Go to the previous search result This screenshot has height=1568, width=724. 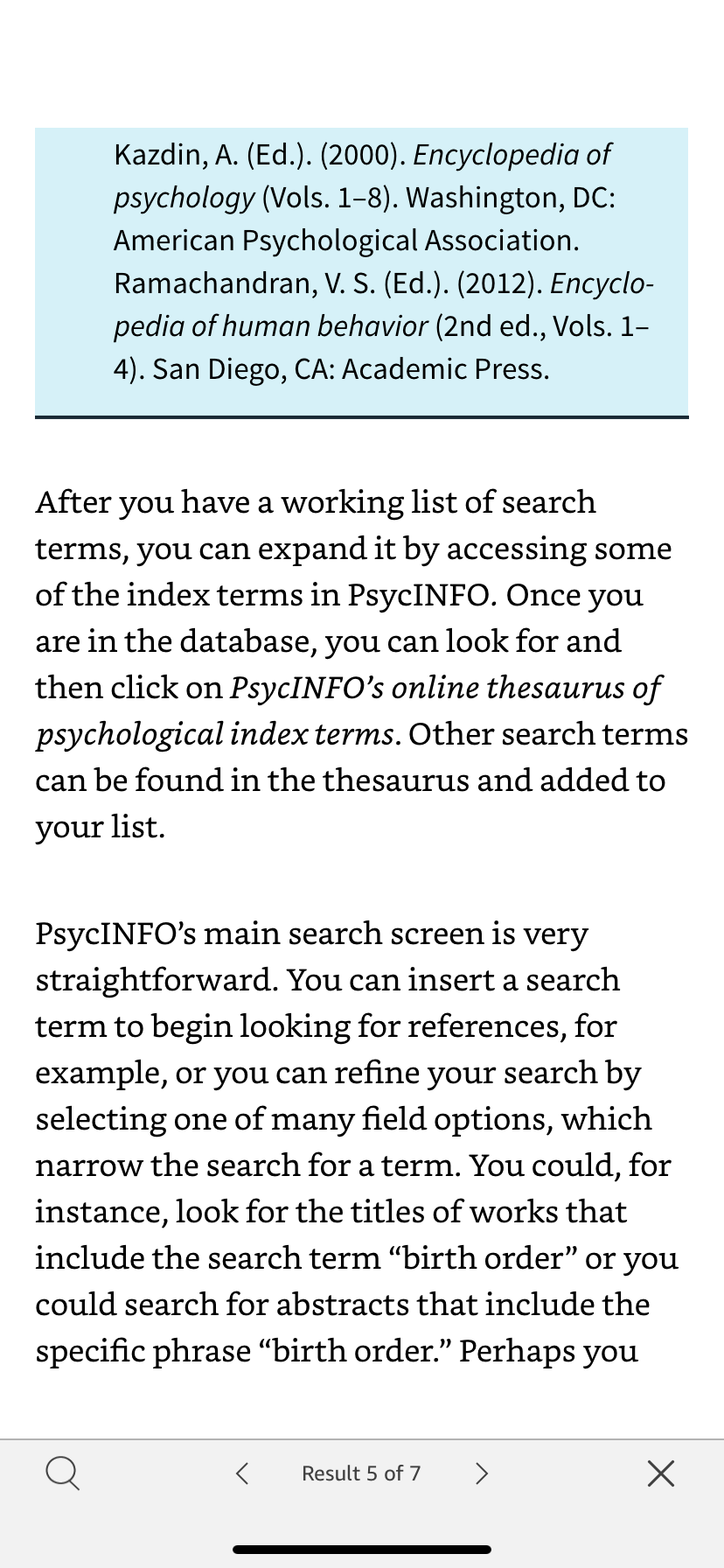[242, 1473]
